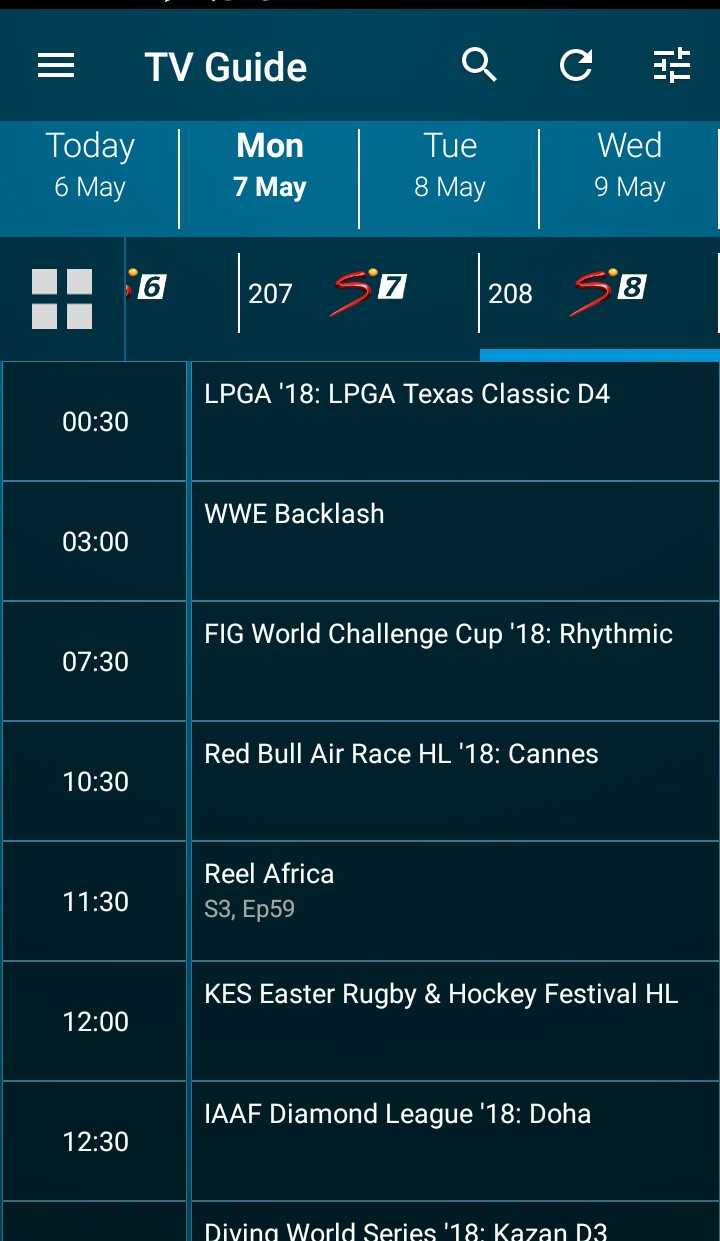Select channel 208 SuperSport 8
Screen dimensions: 720x1241
(x=598, y=293)
